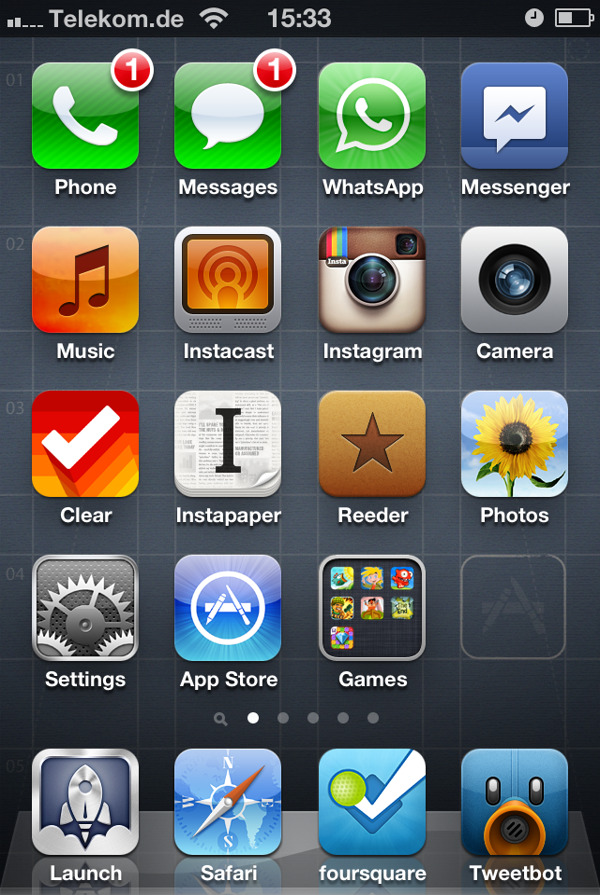Tap the Spotlight search page indicator

[220, 718]
